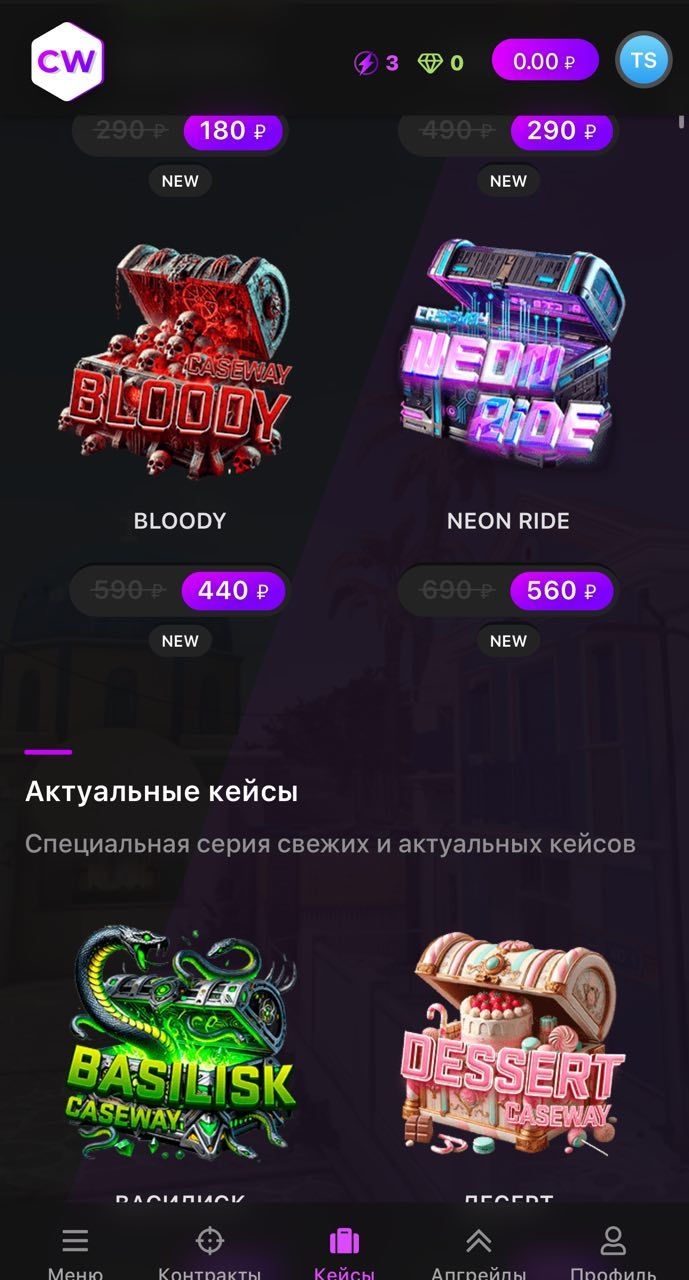Screen dimensions: 689x1280
Task: Open the BLOODY case
Action: coord(180,362)
